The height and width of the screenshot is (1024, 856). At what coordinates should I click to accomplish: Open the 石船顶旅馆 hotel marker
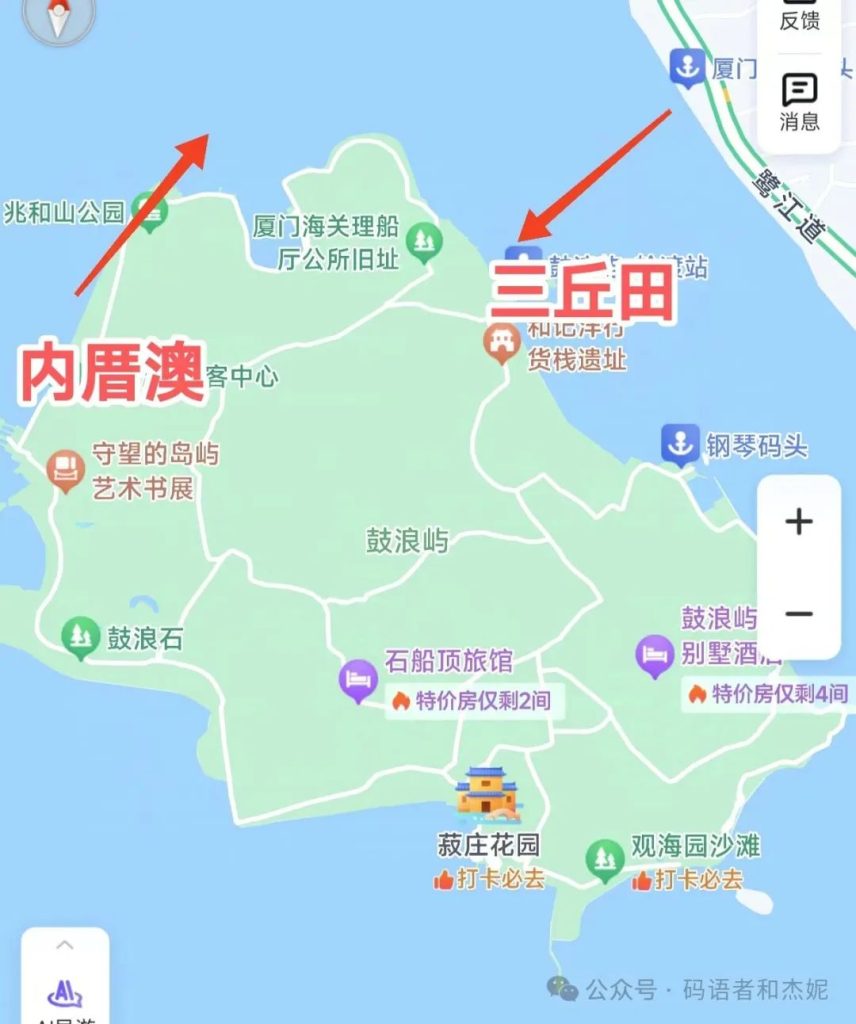358,682
